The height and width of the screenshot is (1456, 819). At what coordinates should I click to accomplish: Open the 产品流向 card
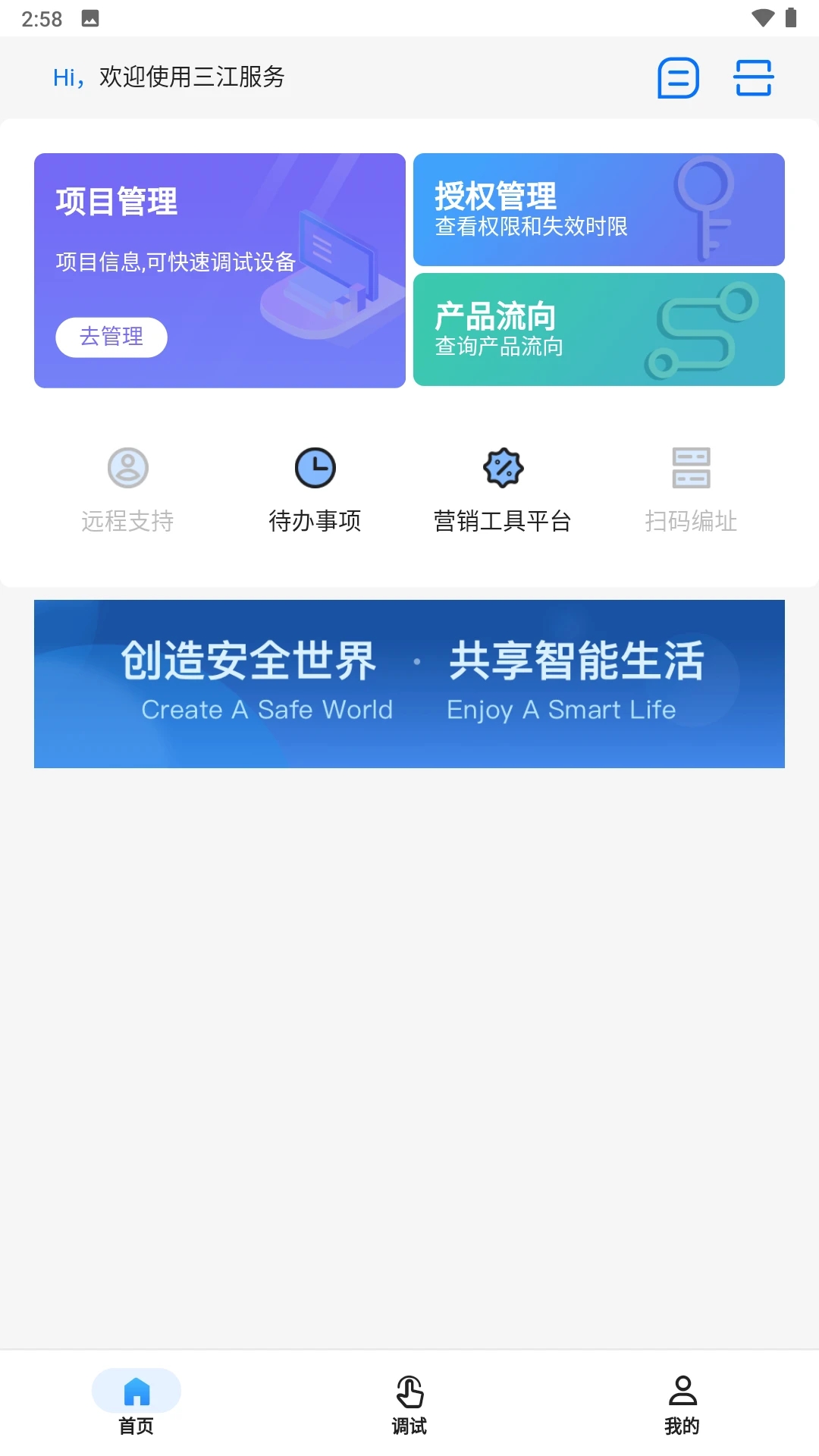[598, 330]
